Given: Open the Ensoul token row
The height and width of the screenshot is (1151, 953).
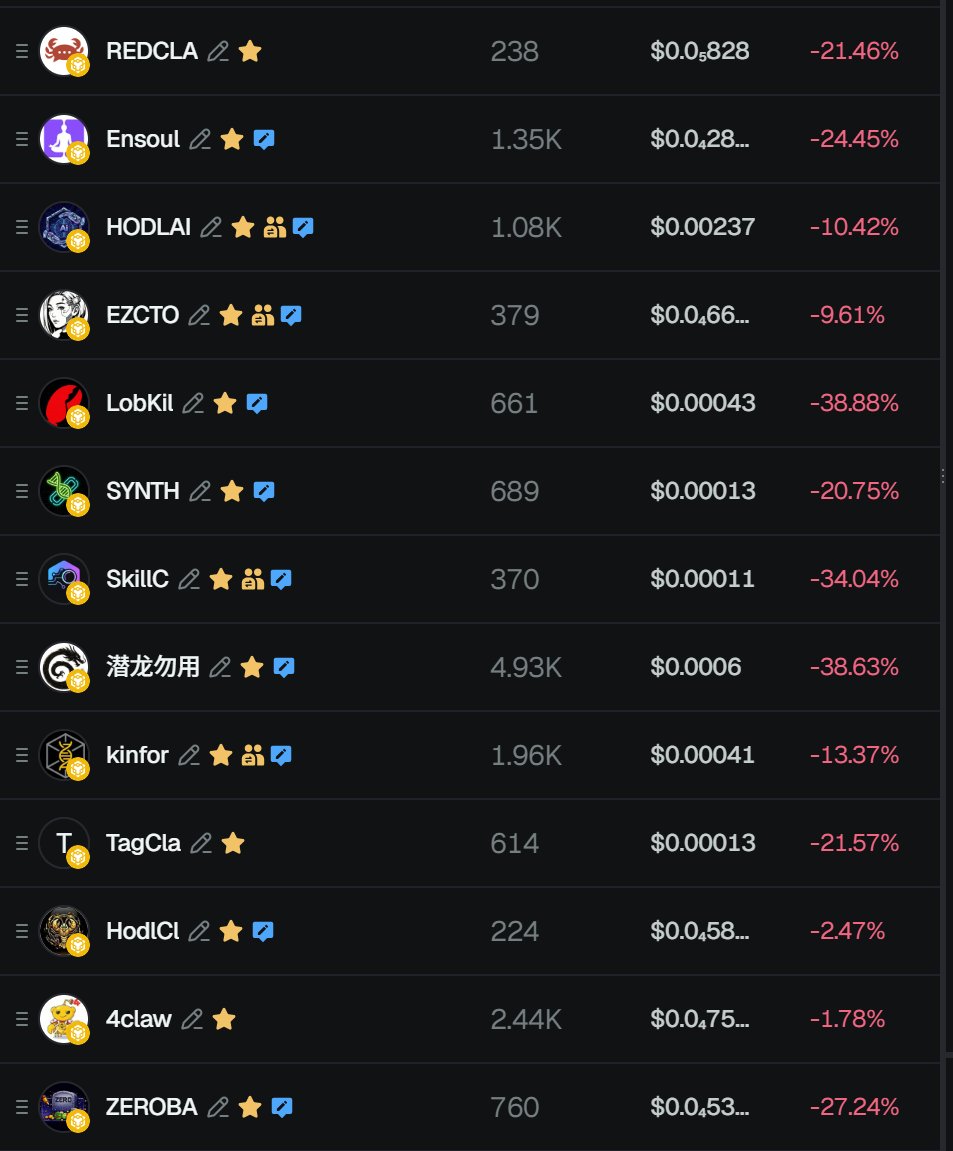Looking at the screenshot, I should pyautogui.click(x=142, y=139).
